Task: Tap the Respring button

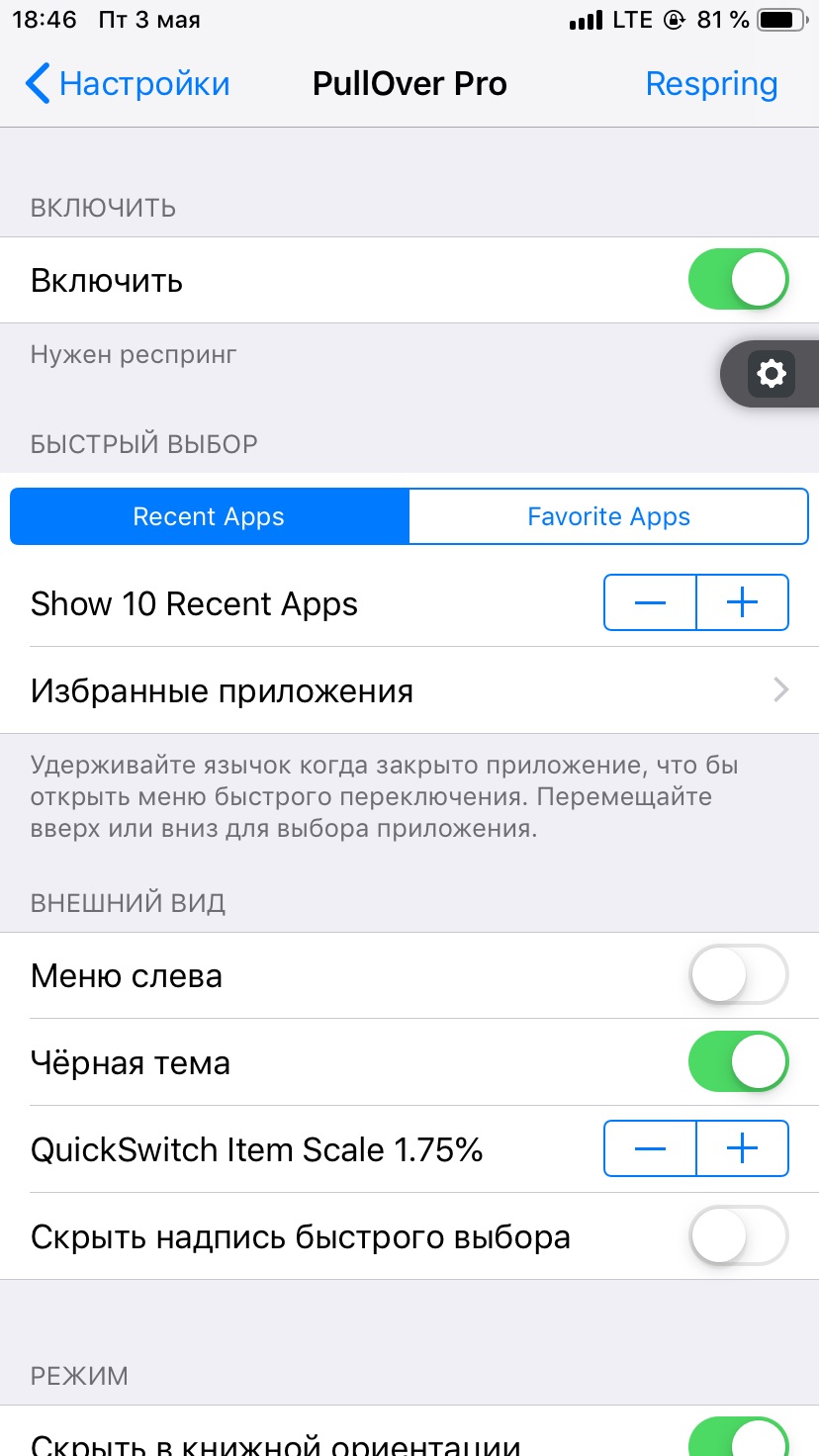Action: click(711, 84)
